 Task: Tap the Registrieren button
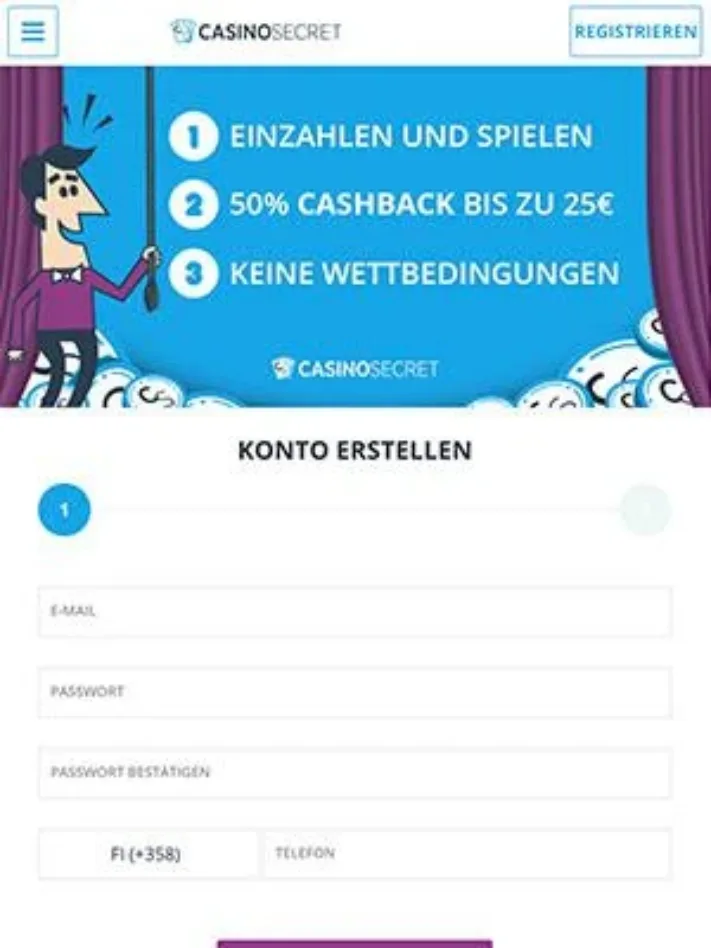635,31
